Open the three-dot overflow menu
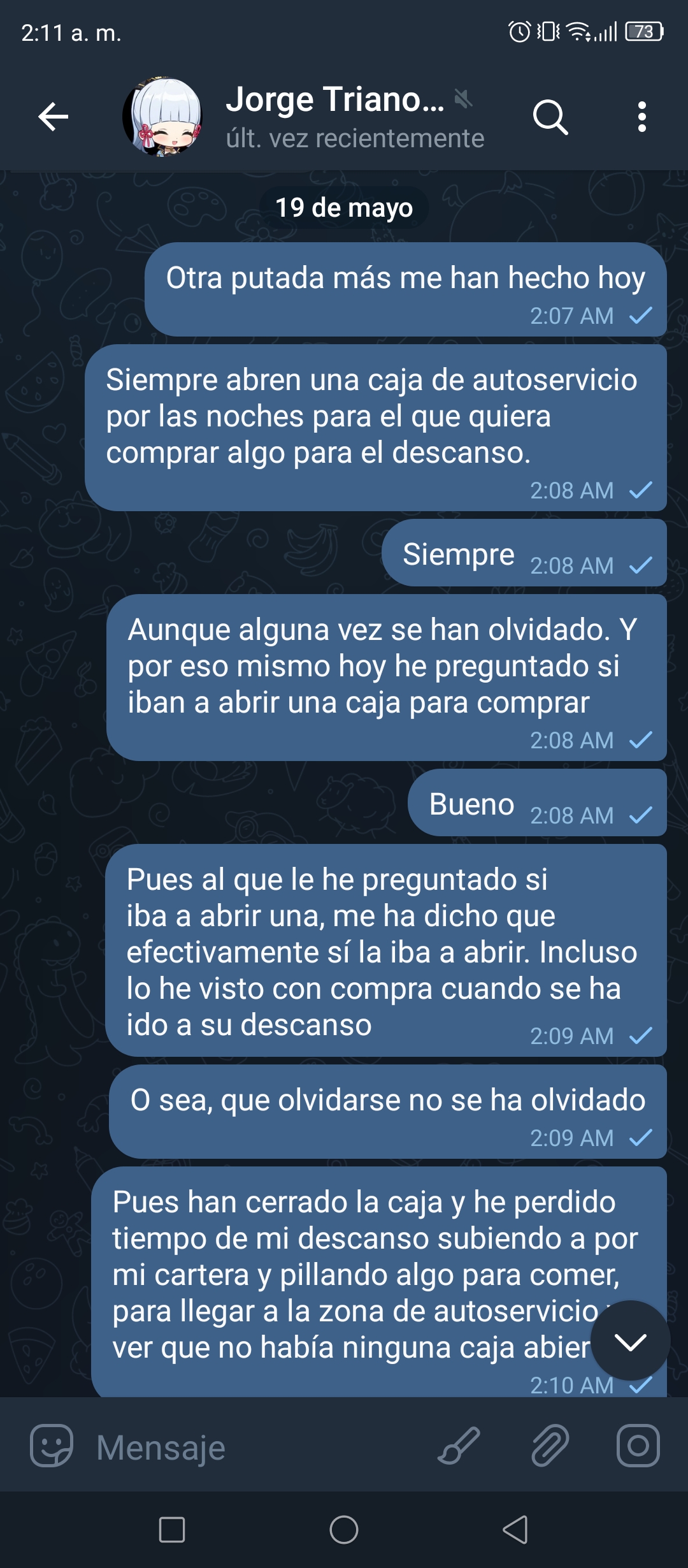The image size is (688, 1568). (x=642, y=117)
